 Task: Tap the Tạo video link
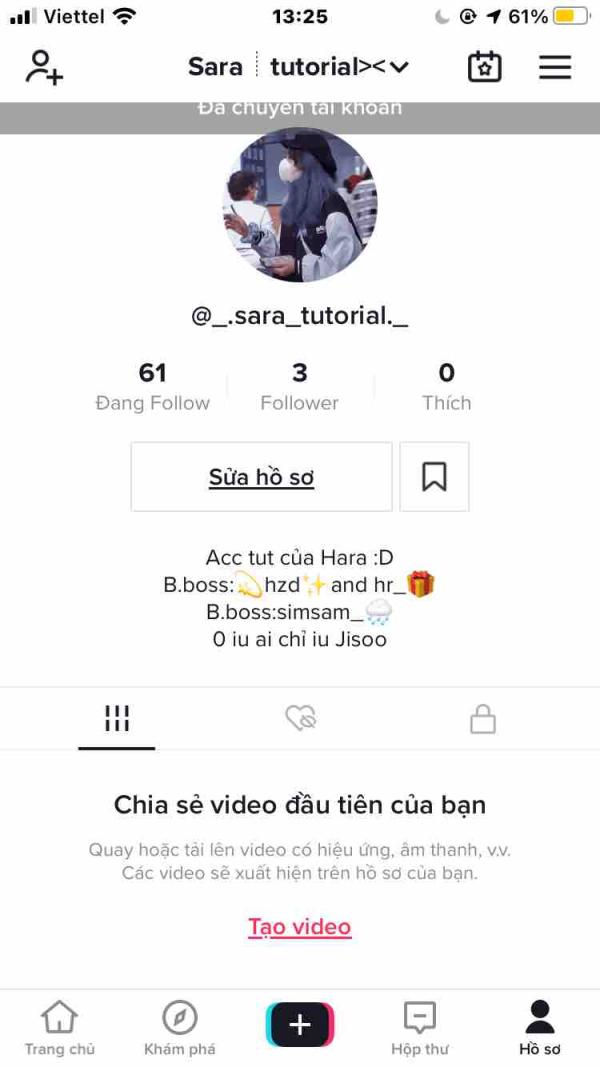coord(299,927)
